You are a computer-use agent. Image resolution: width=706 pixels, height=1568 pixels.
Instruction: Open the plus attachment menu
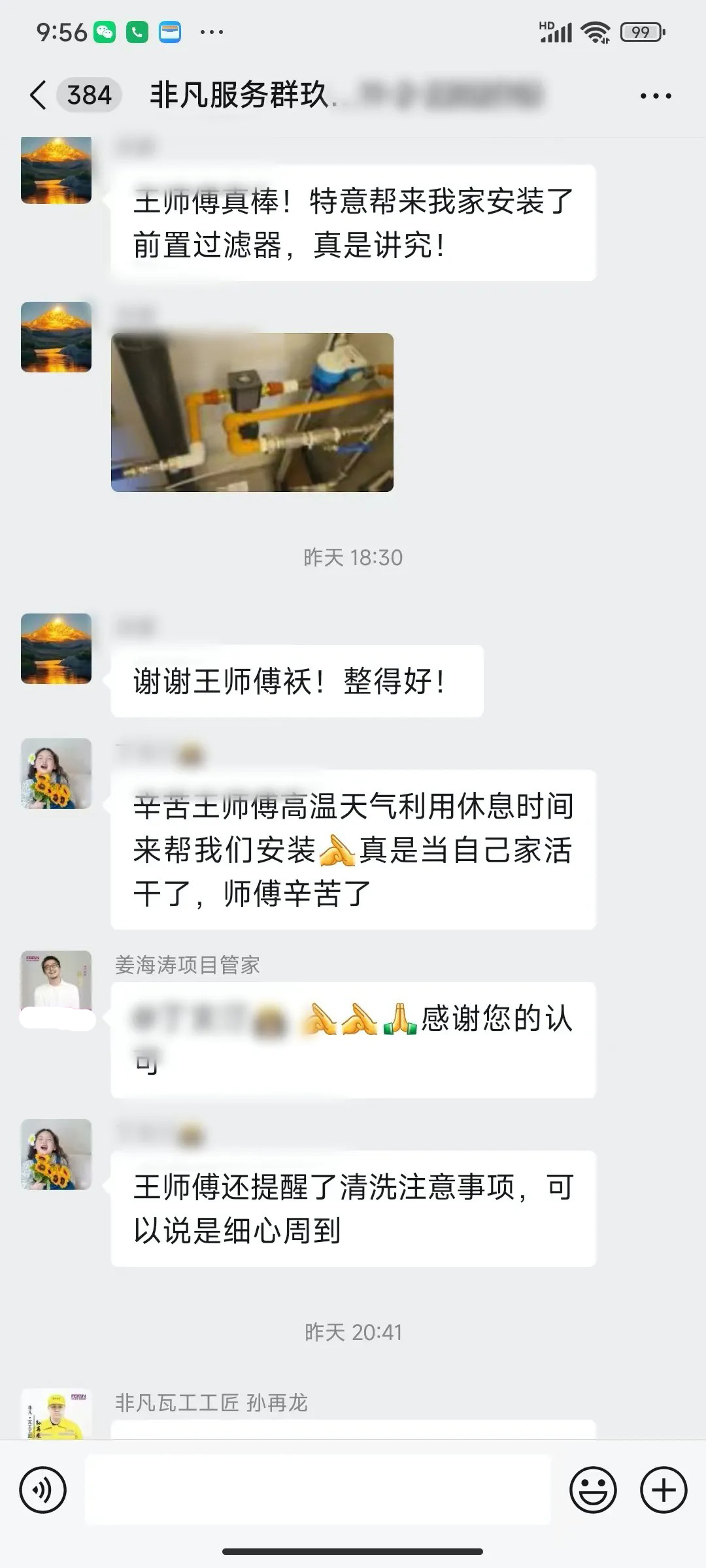[663, 1490]
